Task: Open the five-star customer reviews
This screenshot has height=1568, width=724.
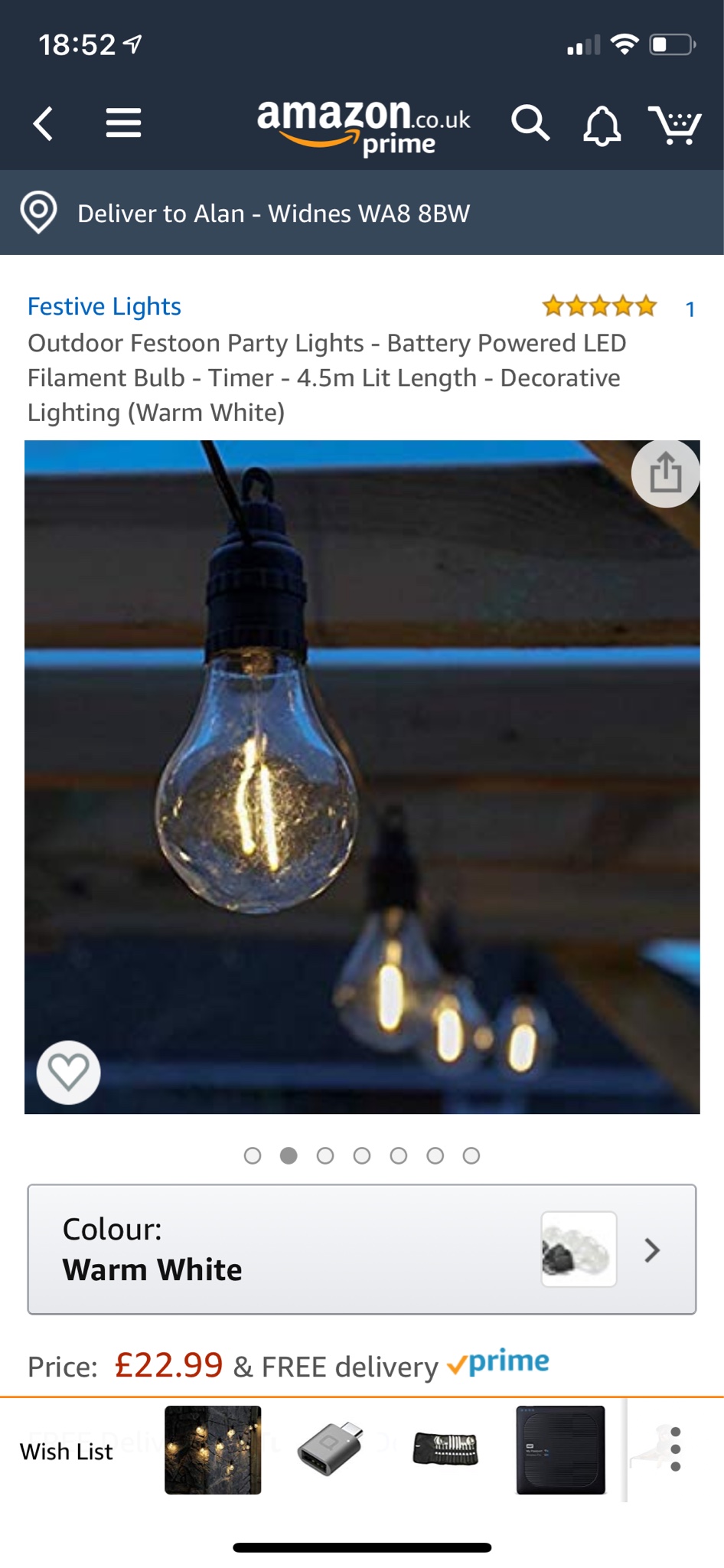Action: click(x=599, y=307)
